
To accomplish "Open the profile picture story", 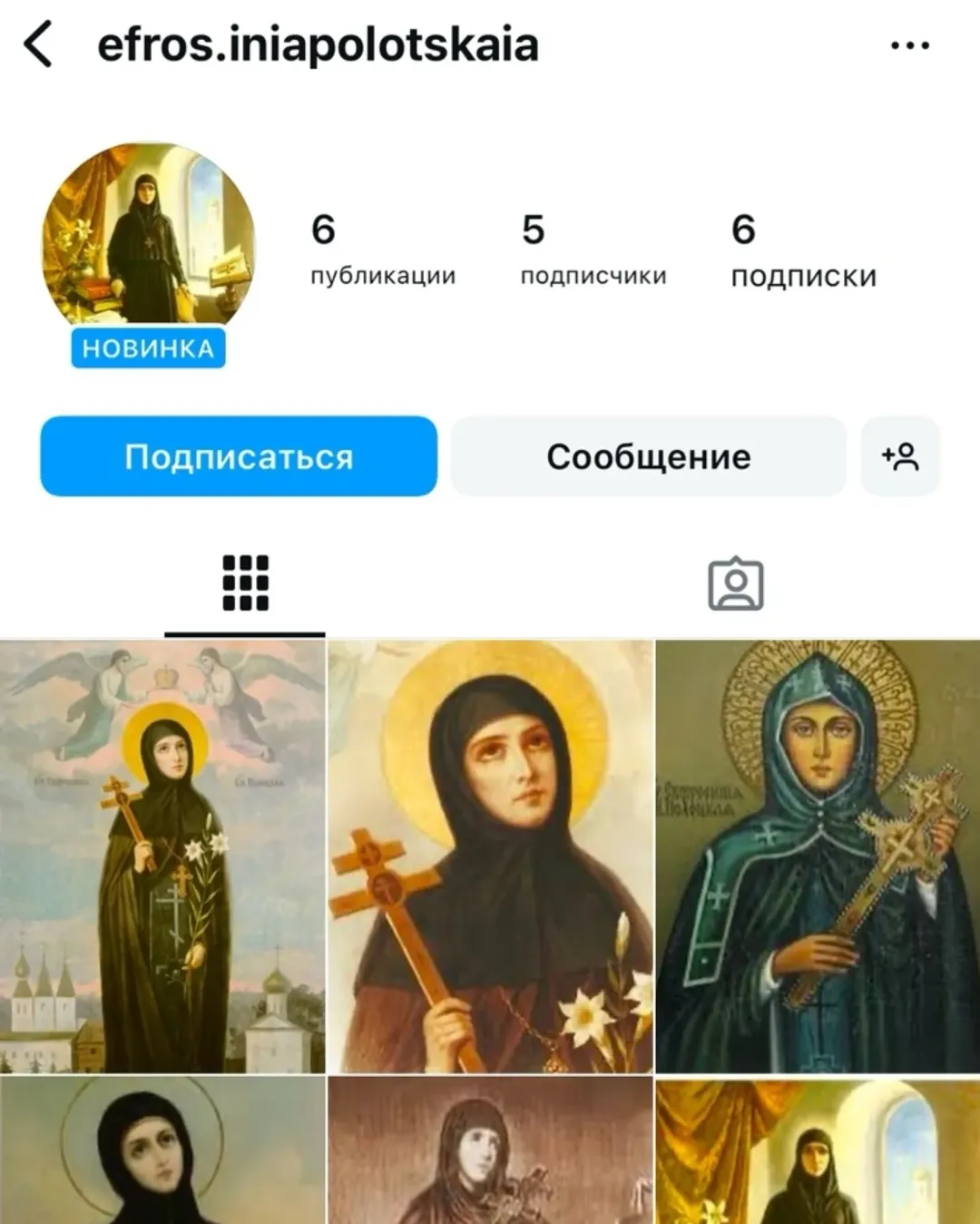I will tap(149, 238).
